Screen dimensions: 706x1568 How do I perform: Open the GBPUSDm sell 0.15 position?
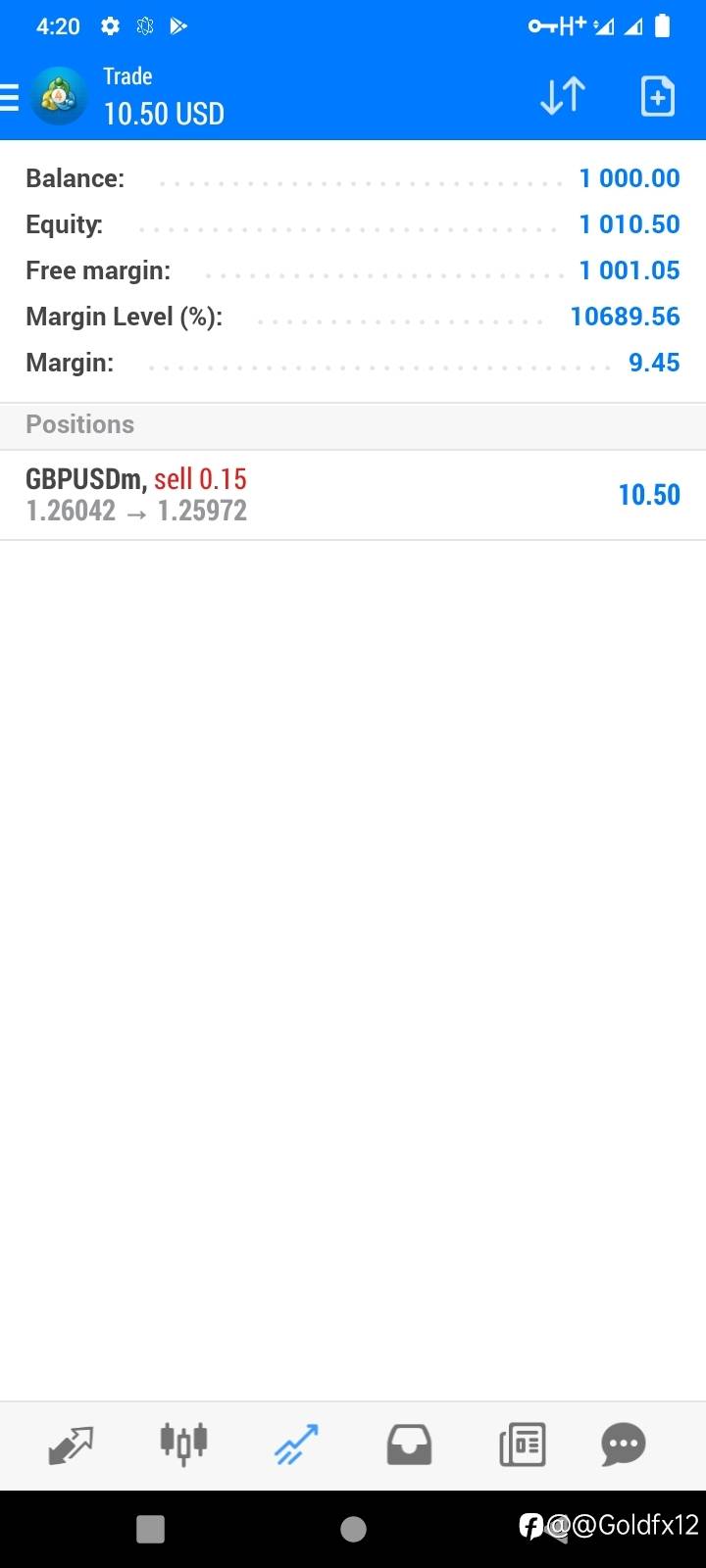(353, 495)
